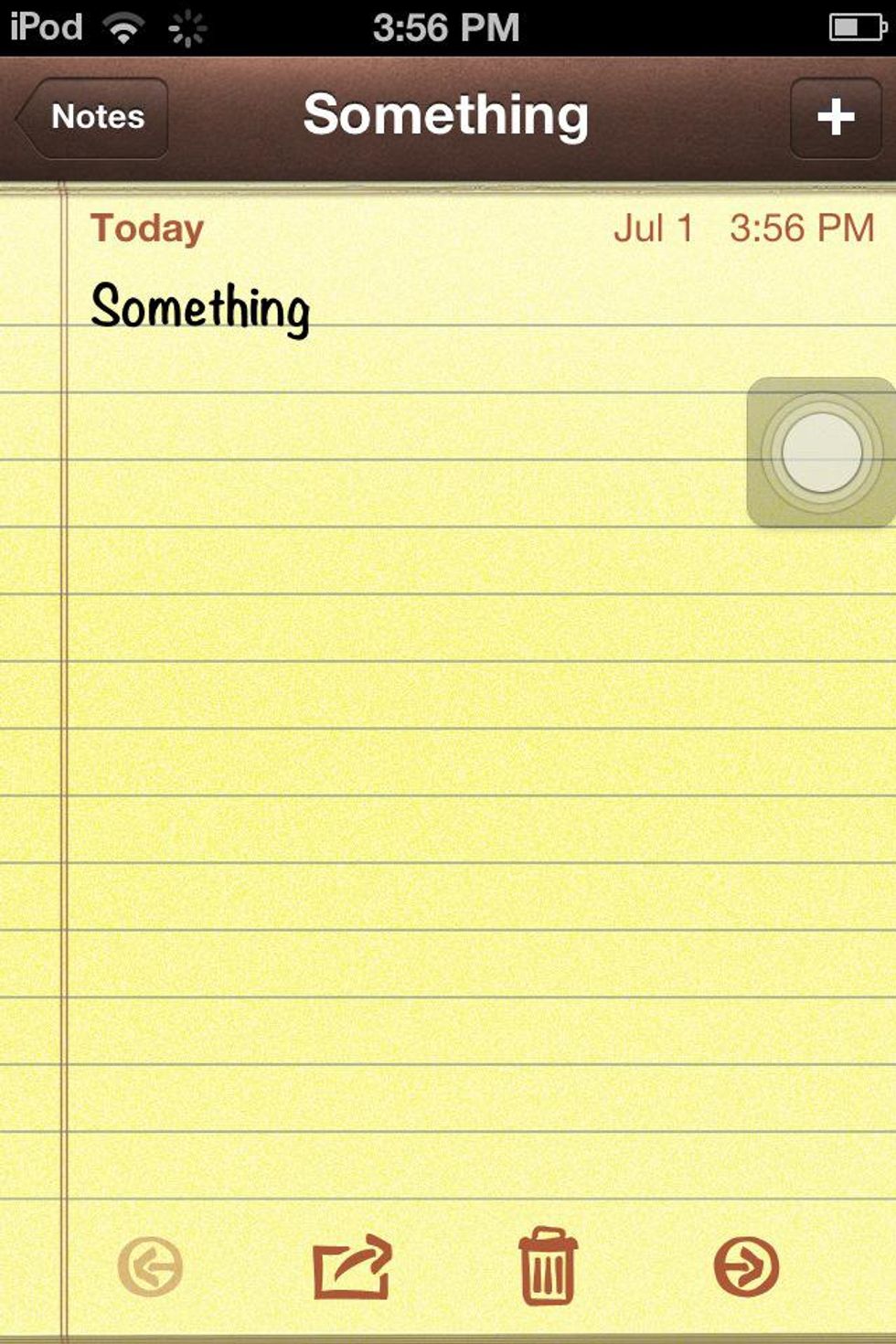Edit the note text "Something"
896x1344 pixels.
coord(200,307)
